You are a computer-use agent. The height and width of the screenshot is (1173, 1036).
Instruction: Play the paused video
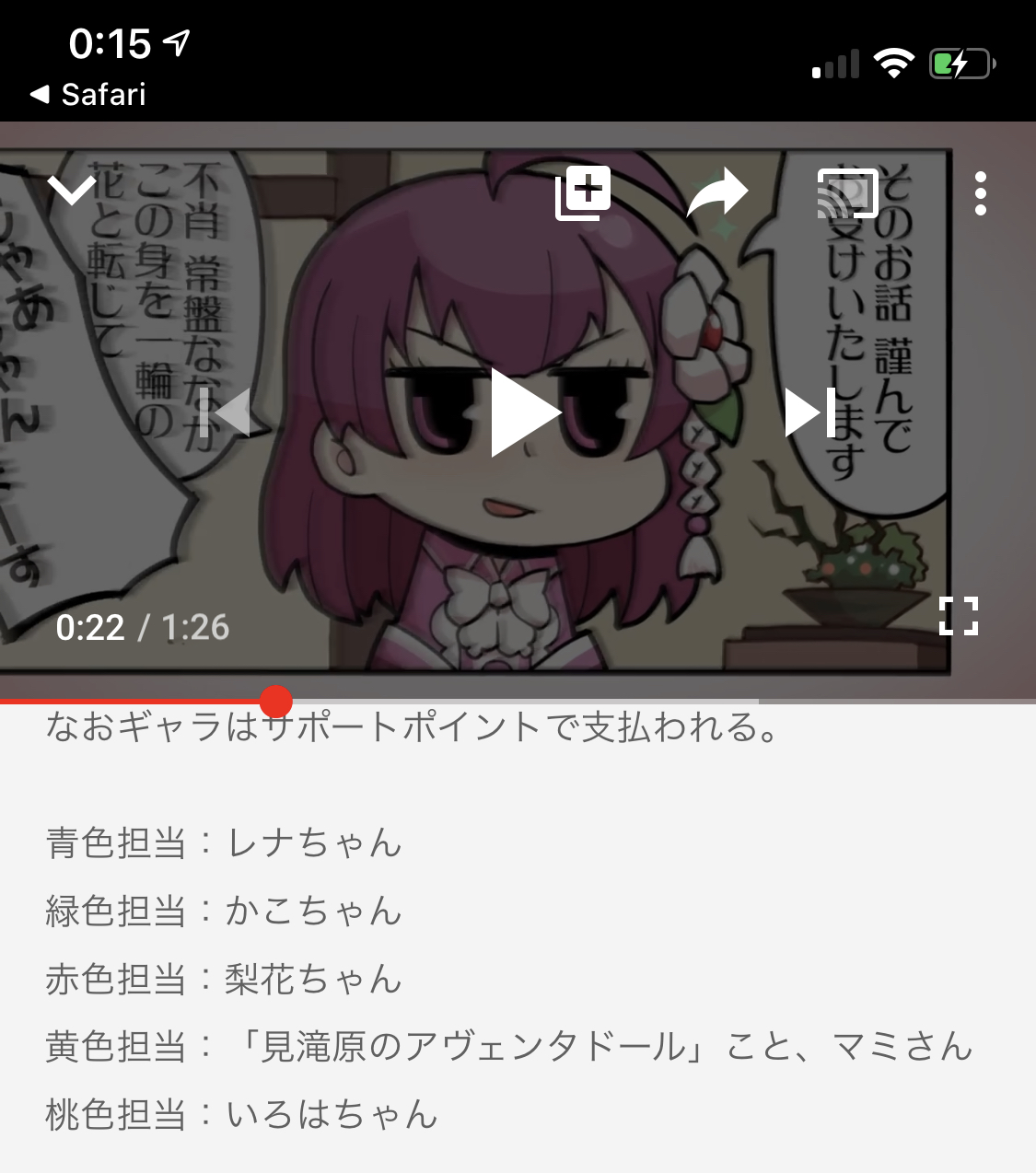coord(523,412)
